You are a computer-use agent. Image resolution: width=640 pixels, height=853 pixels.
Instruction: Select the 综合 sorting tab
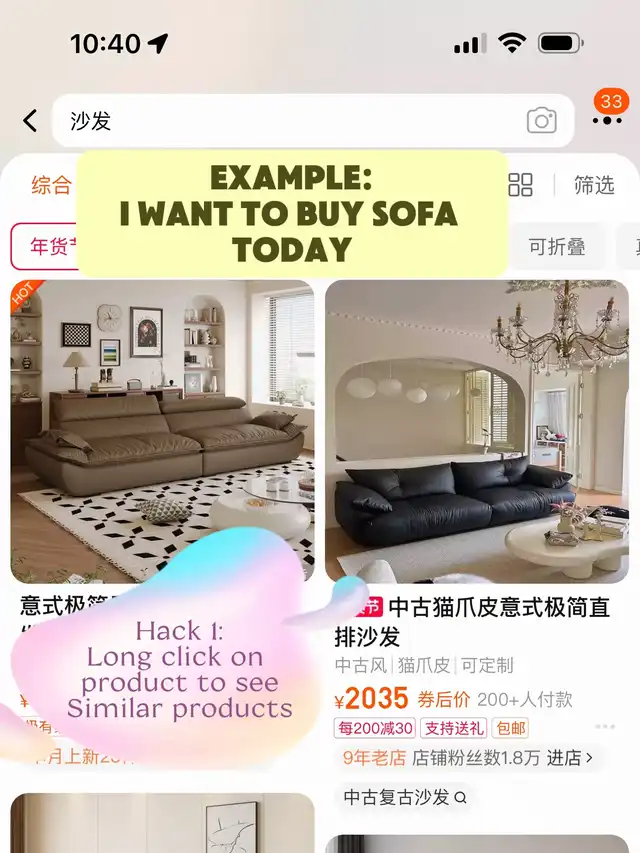[x=51, y=185]
